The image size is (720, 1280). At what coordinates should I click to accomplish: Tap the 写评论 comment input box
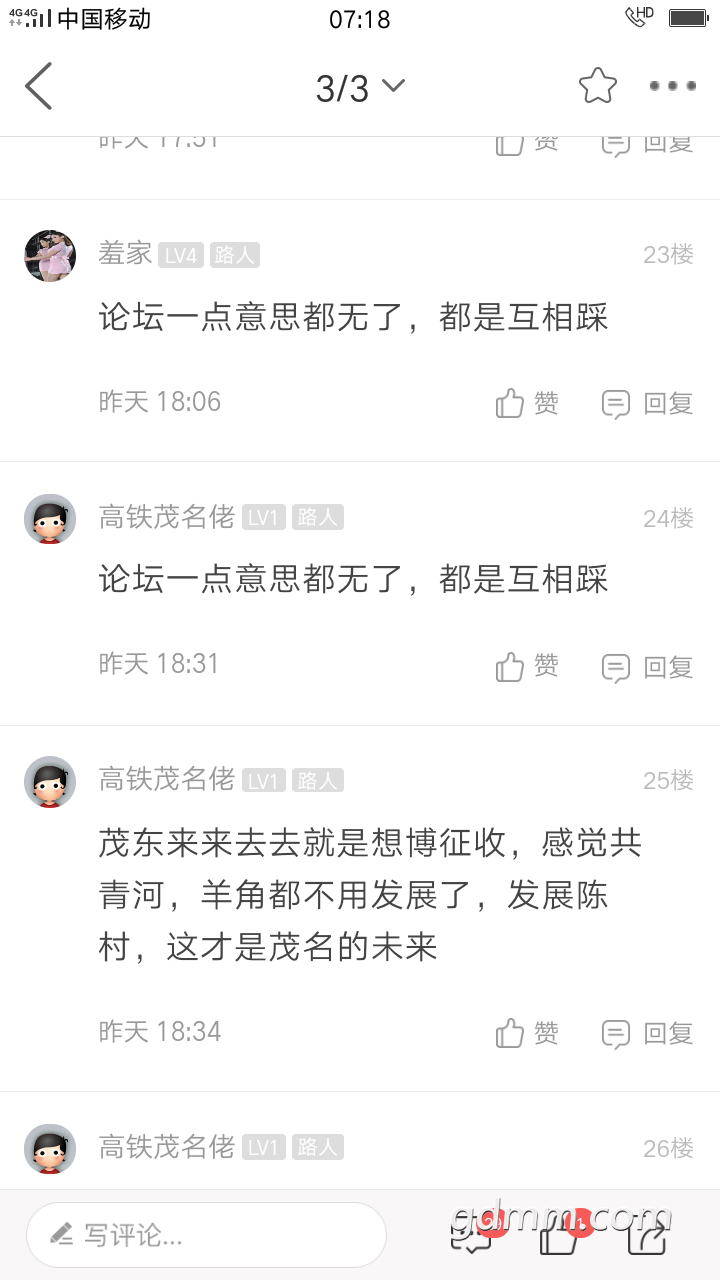[206, 1235]
